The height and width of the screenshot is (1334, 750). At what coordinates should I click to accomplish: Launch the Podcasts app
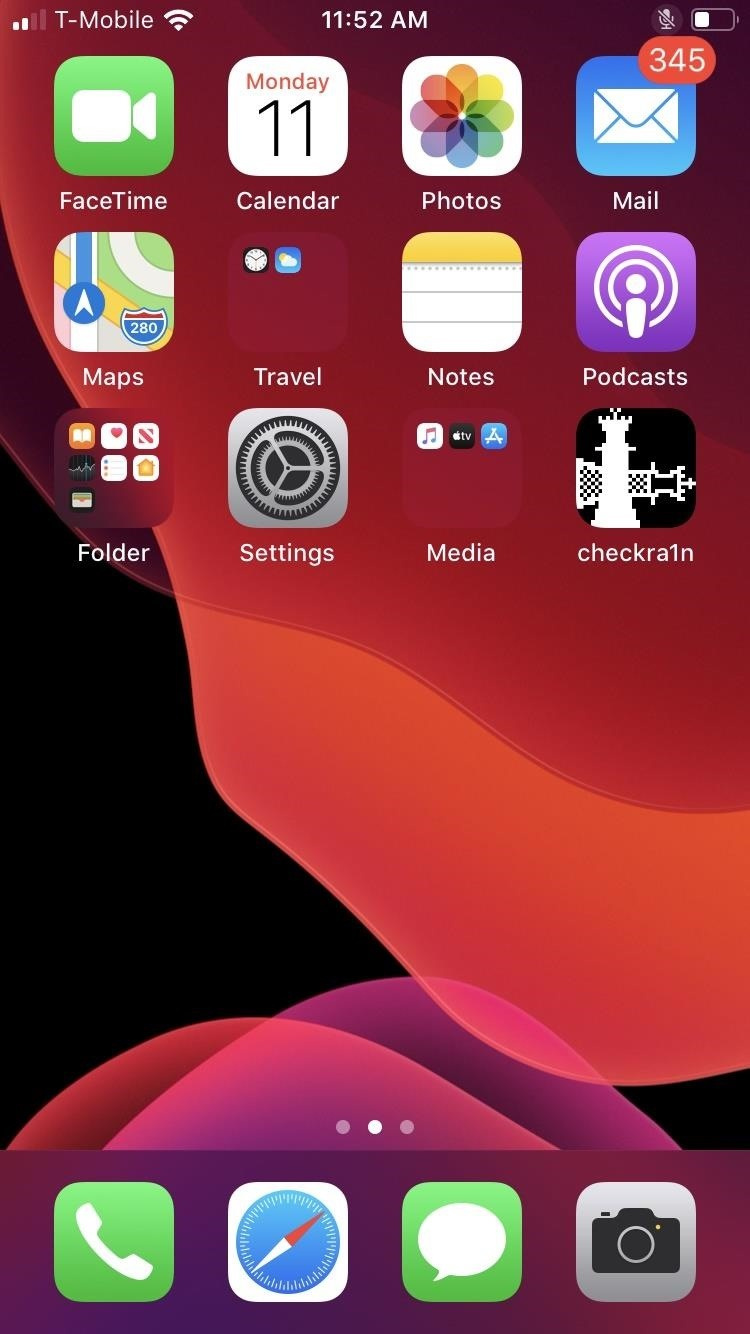[635, 292]
